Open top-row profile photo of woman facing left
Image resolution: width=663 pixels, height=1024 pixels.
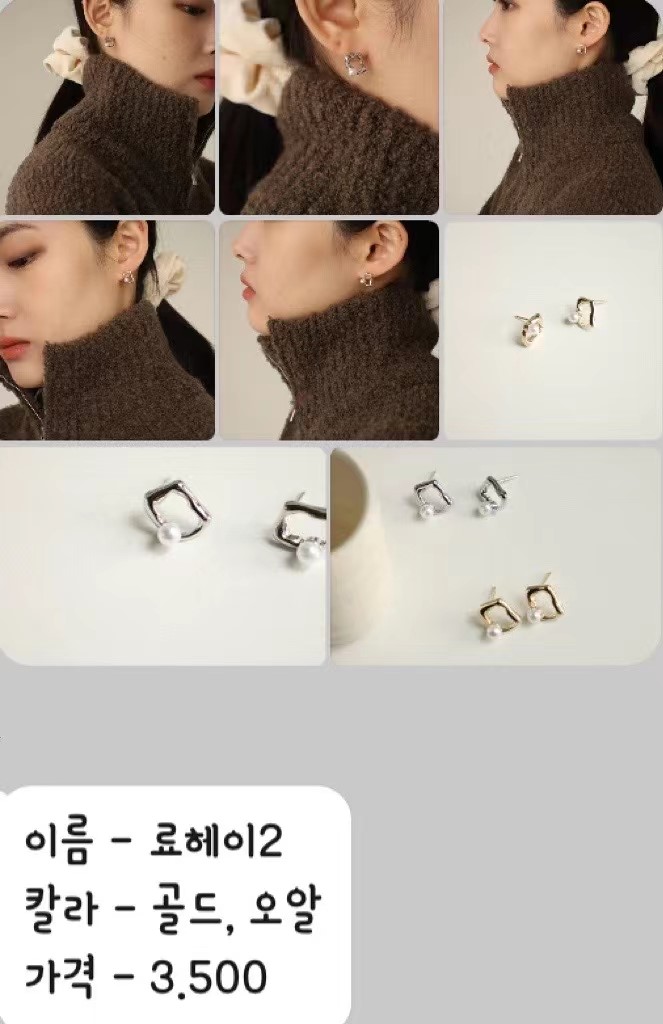click(553, 107)
